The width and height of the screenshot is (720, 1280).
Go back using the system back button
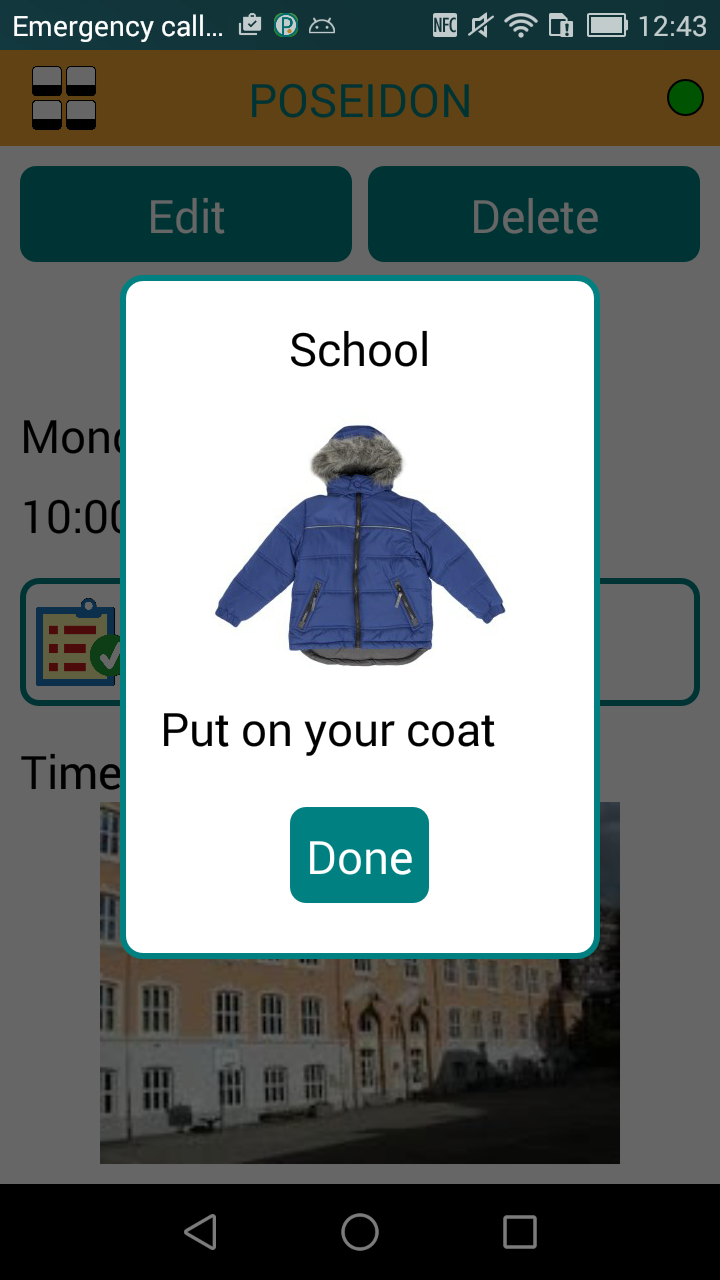coord(200,1232)
